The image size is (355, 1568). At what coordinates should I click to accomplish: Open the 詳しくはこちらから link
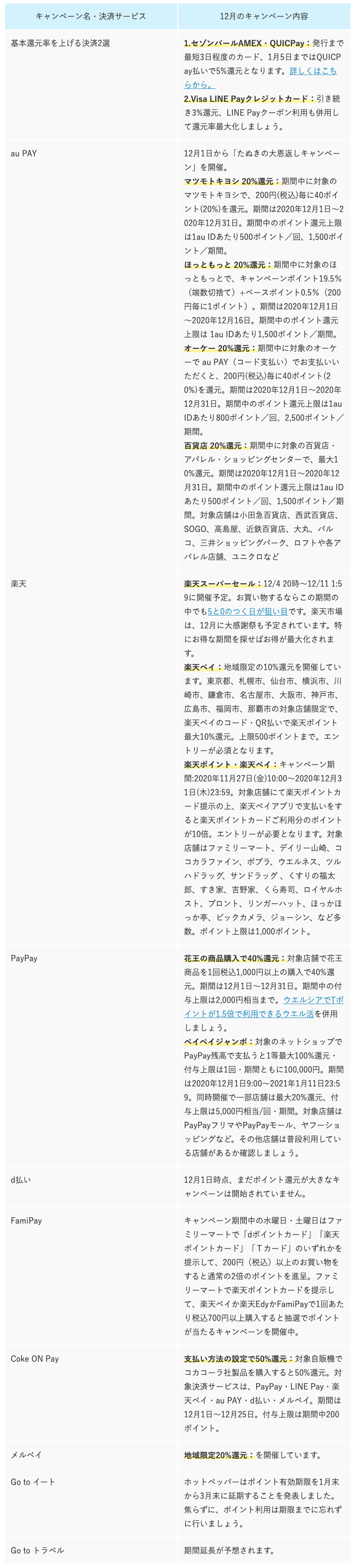pos(312,71)
